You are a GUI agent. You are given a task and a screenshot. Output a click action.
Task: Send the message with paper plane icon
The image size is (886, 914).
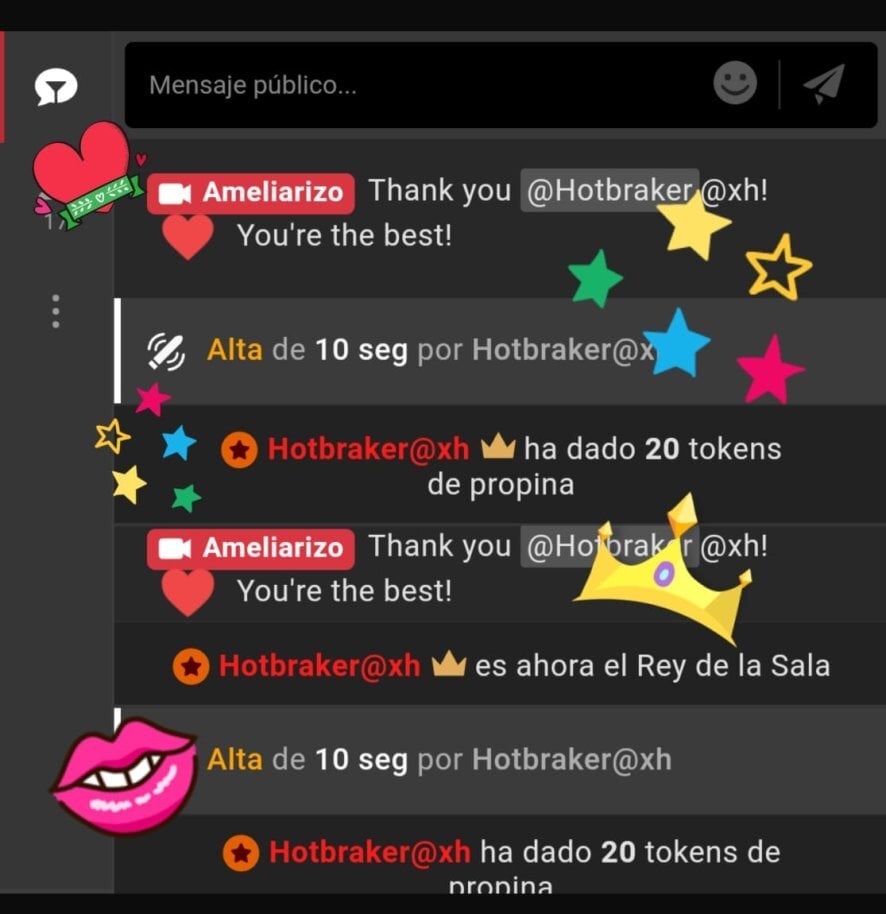(x=825, y=84)
